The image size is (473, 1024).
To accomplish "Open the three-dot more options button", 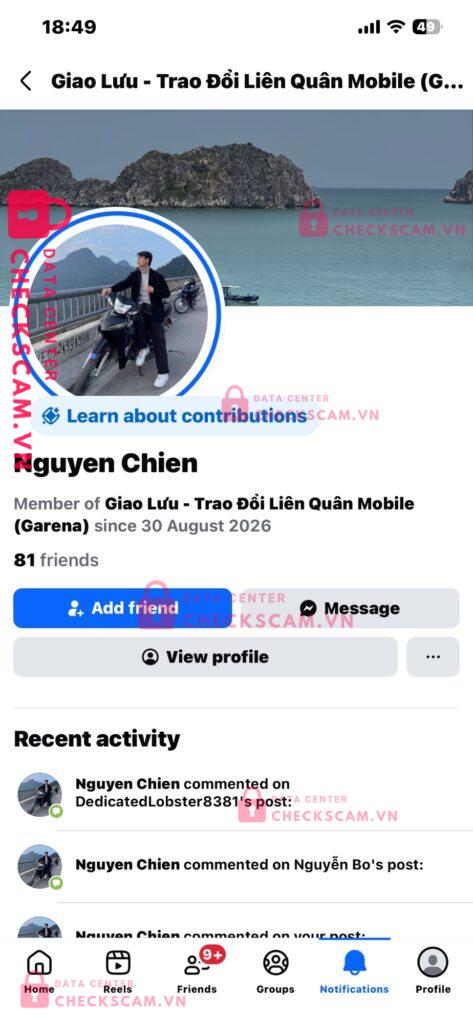I will click(432, 656).
